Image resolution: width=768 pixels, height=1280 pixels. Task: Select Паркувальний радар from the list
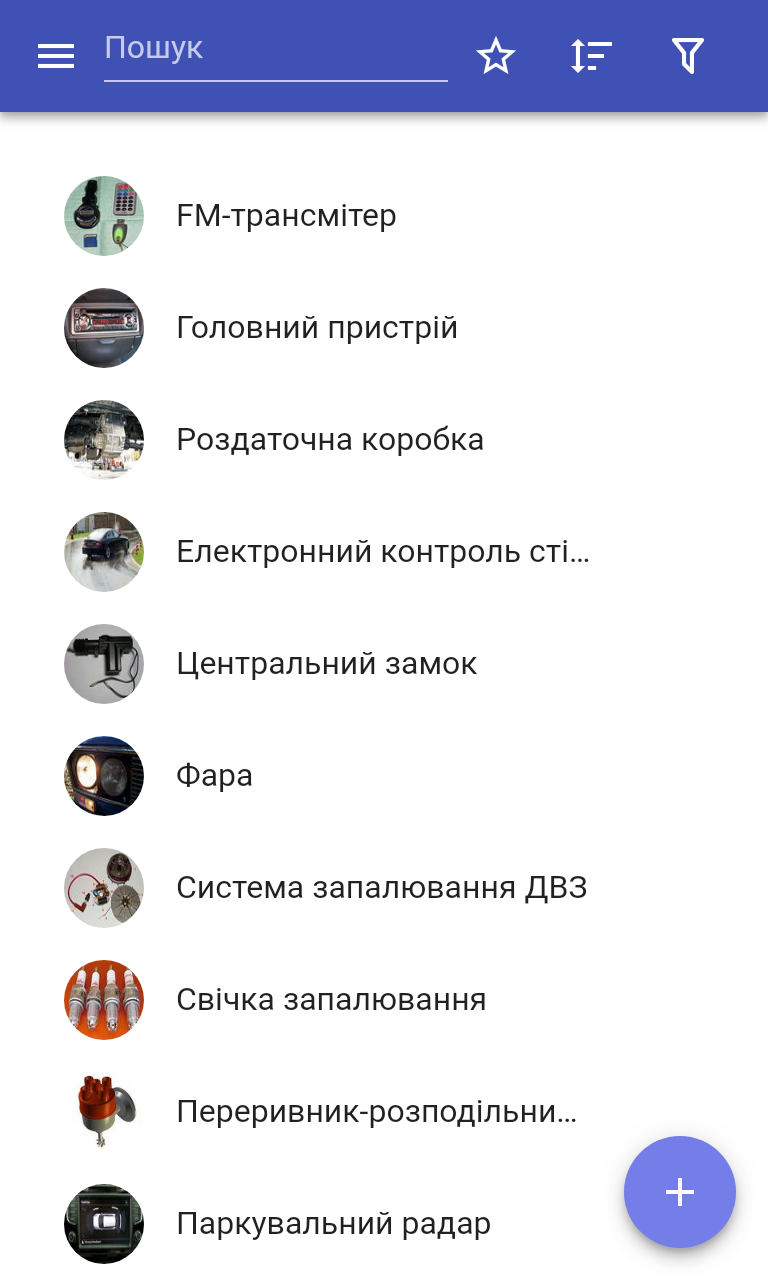pyautogui.click(x=333, y=1224)
